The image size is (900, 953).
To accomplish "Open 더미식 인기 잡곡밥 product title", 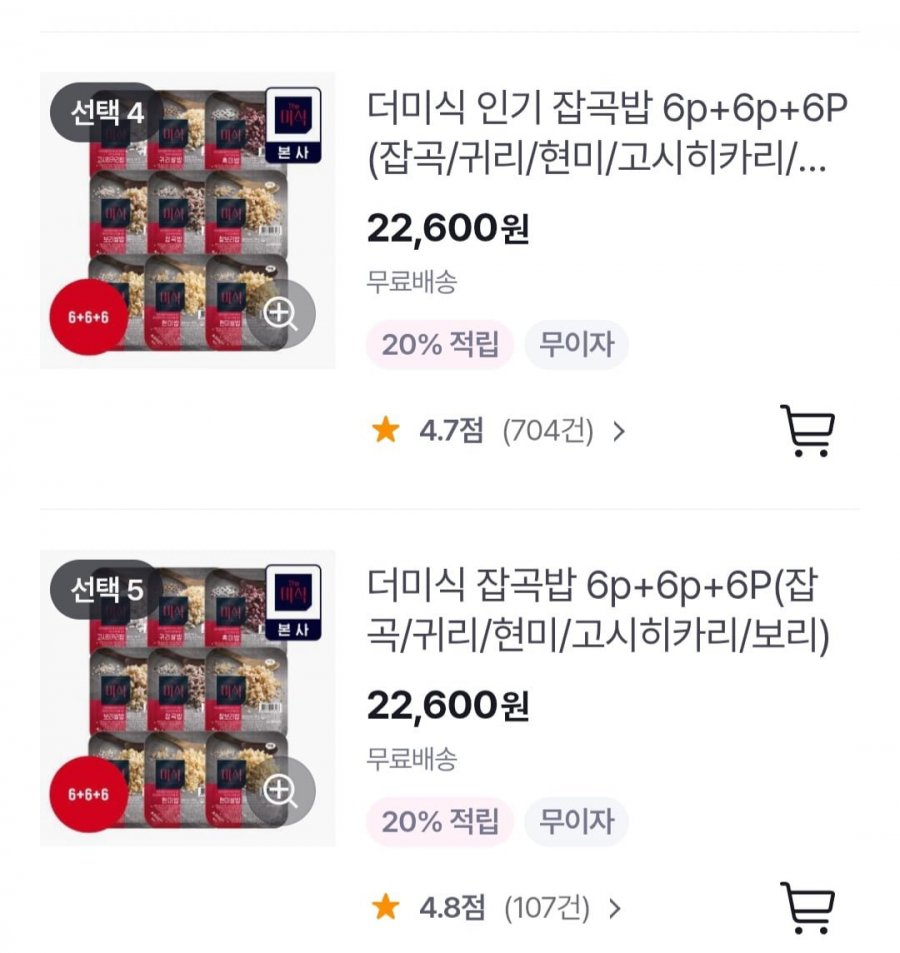I will pyautogui.click(x=607, y=134).
